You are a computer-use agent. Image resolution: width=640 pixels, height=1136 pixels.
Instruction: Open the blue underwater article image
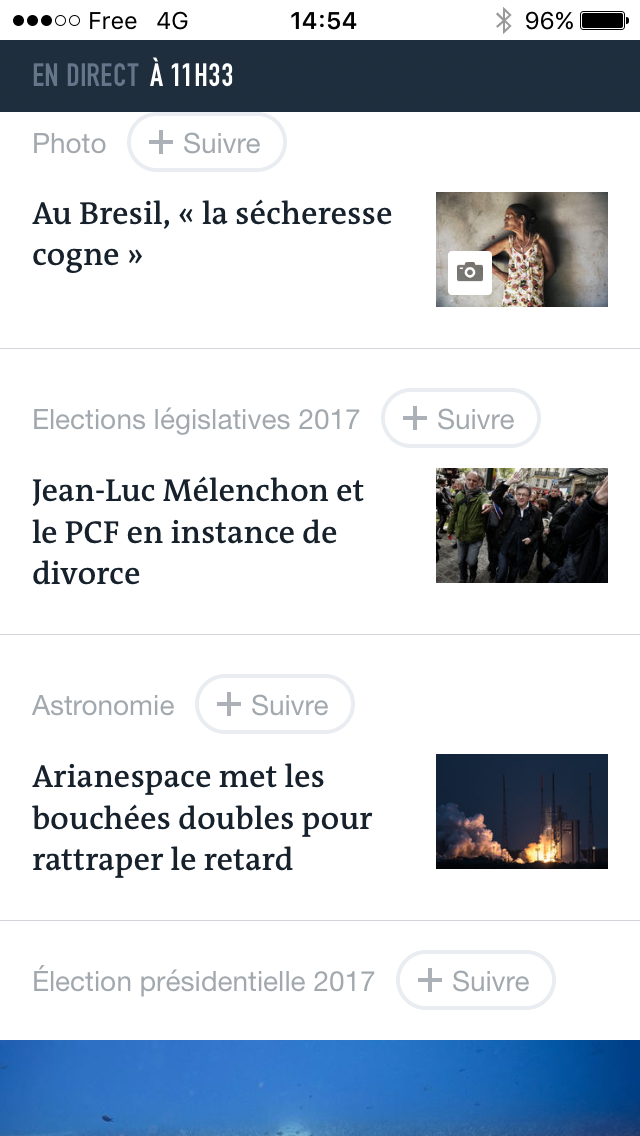[320, 1088]
